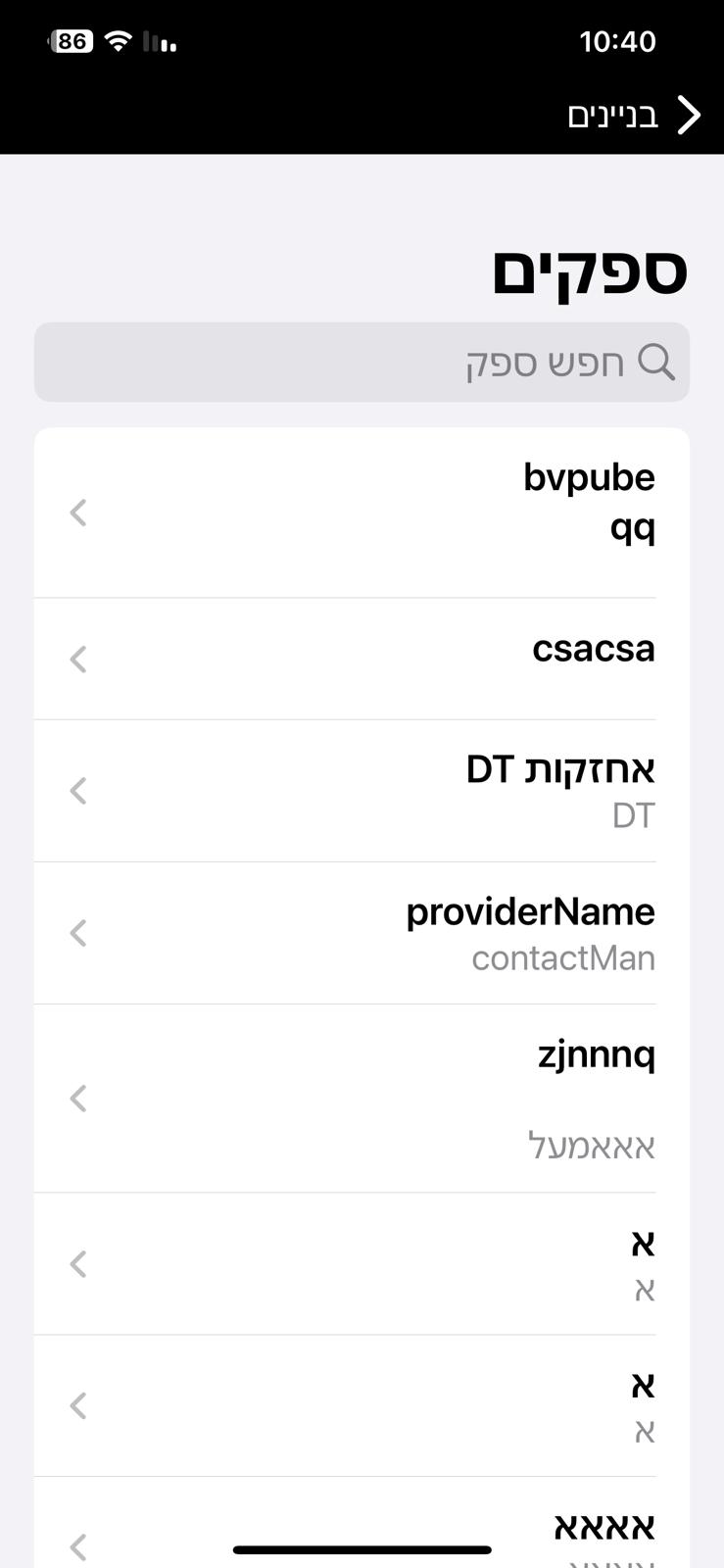Open the csacsa supplier row

click(x=362, y=659)
